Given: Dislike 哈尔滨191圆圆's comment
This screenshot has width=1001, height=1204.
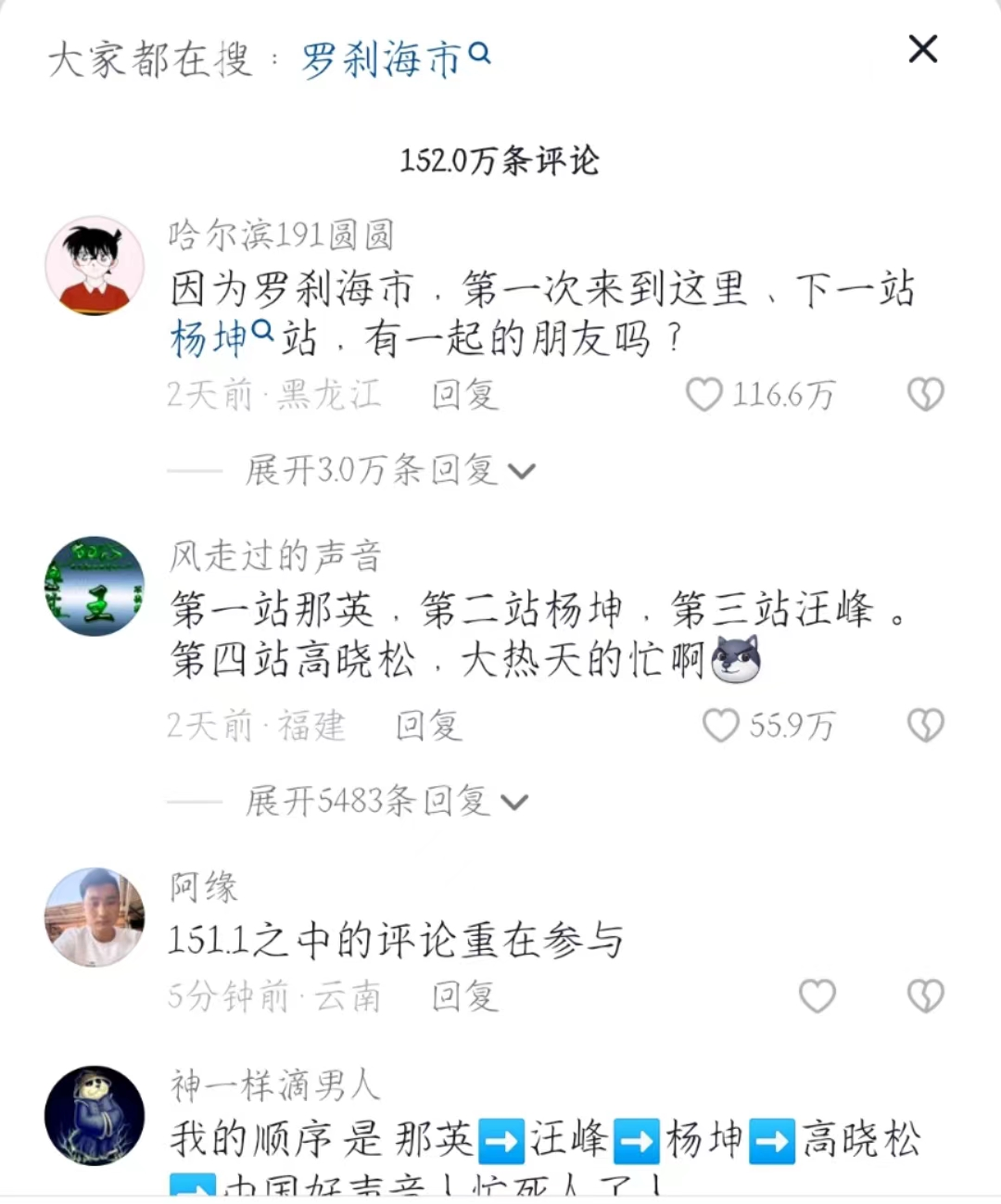Looking at the screenshot, I should pyautogui.click(x=925, y=395).
